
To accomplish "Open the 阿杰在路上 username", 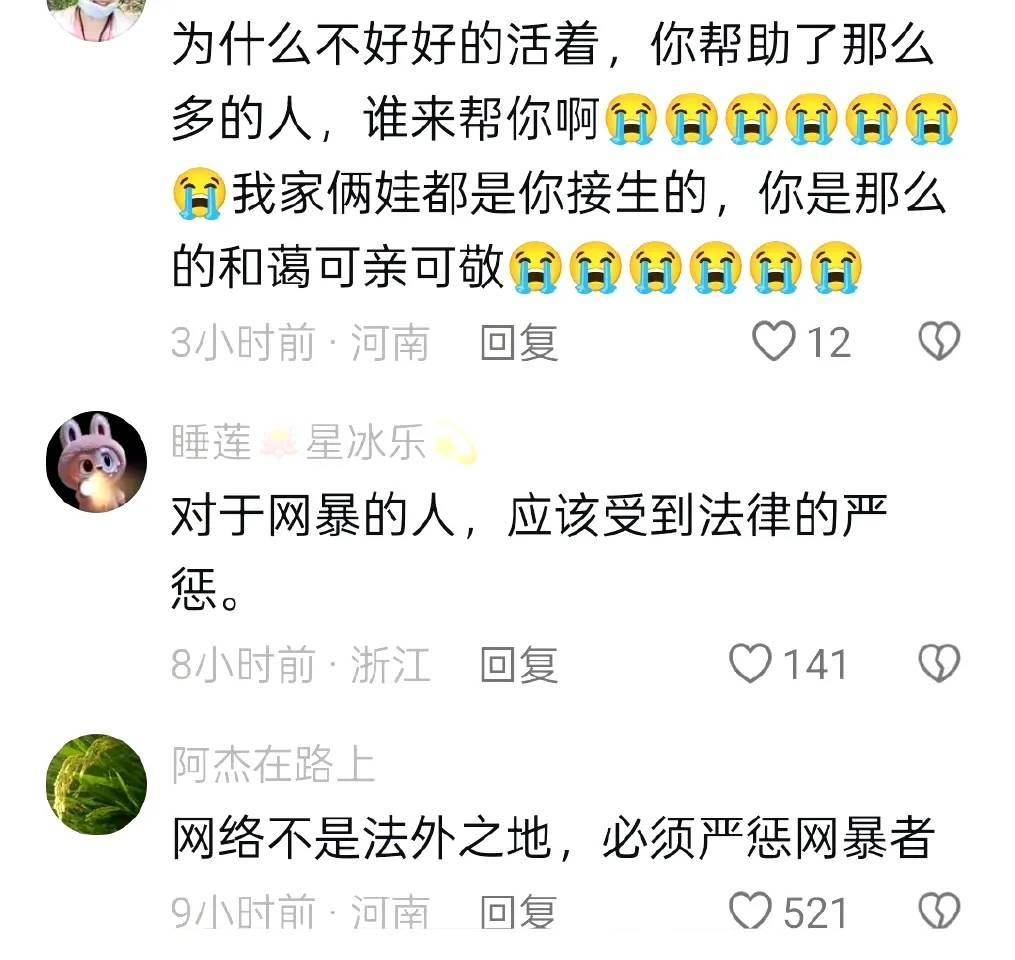I will point(273,765).
